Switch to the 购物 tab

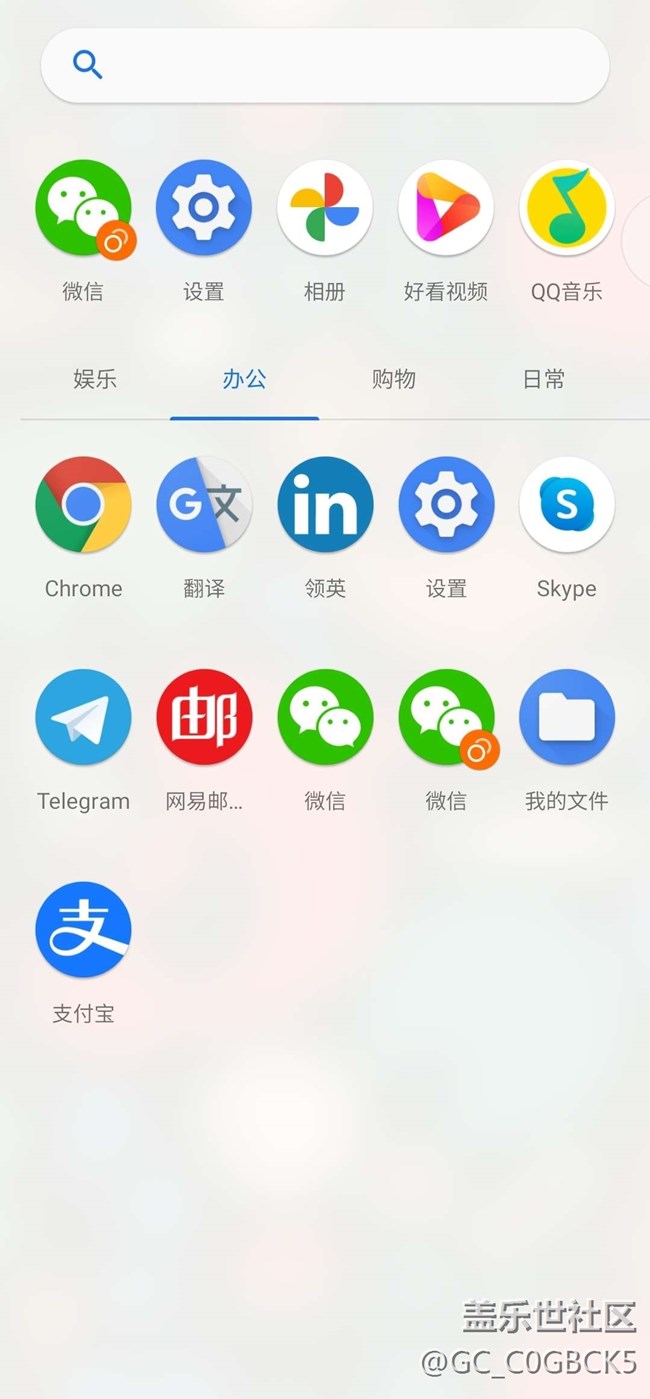[x=393, y=379]
